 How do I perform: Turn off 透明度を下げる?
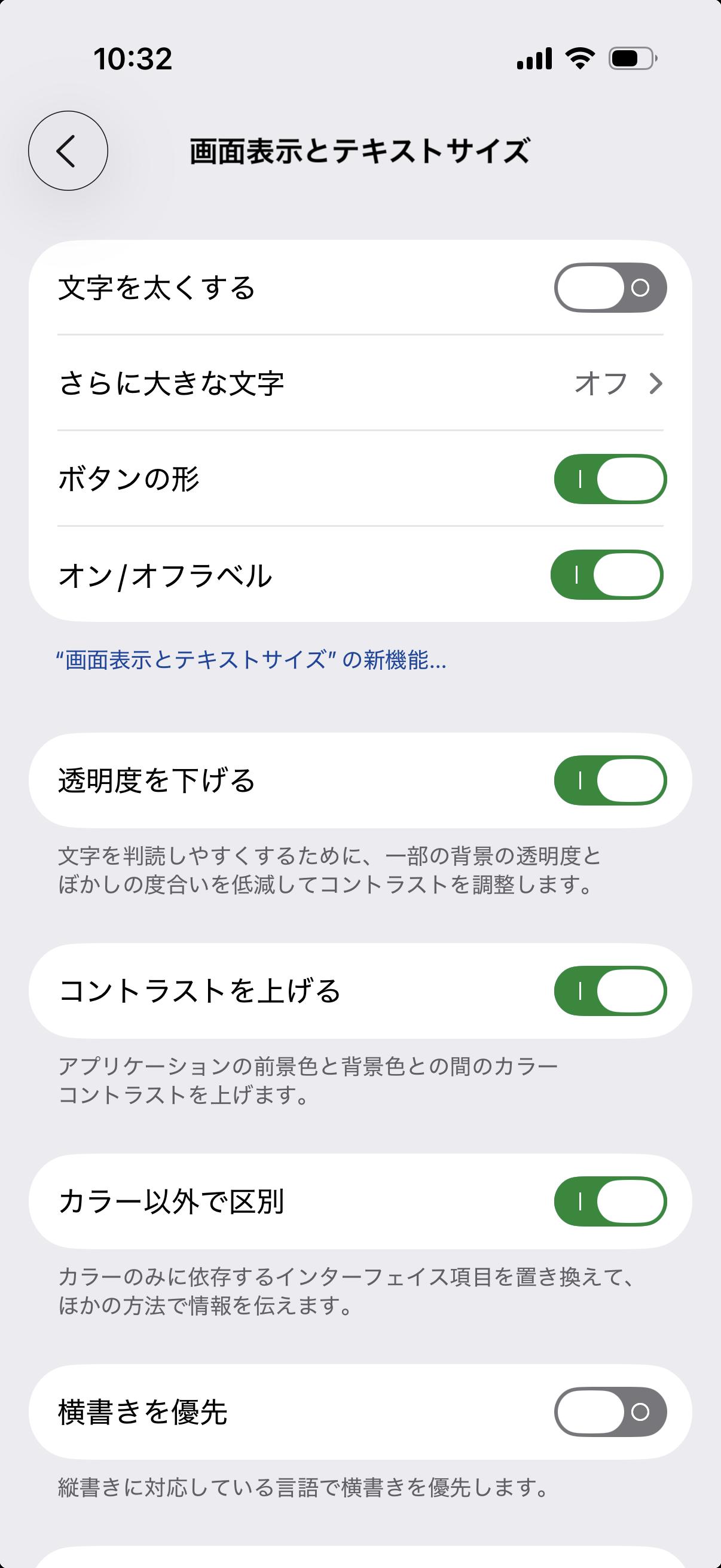[610, 780]
